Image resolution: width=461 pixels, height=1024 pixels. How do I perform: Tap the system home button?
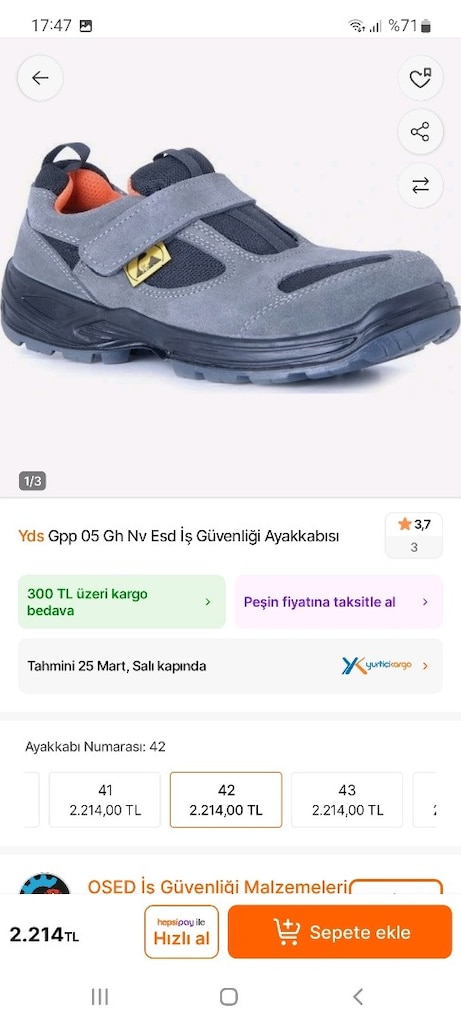click(x=229, y=996)
